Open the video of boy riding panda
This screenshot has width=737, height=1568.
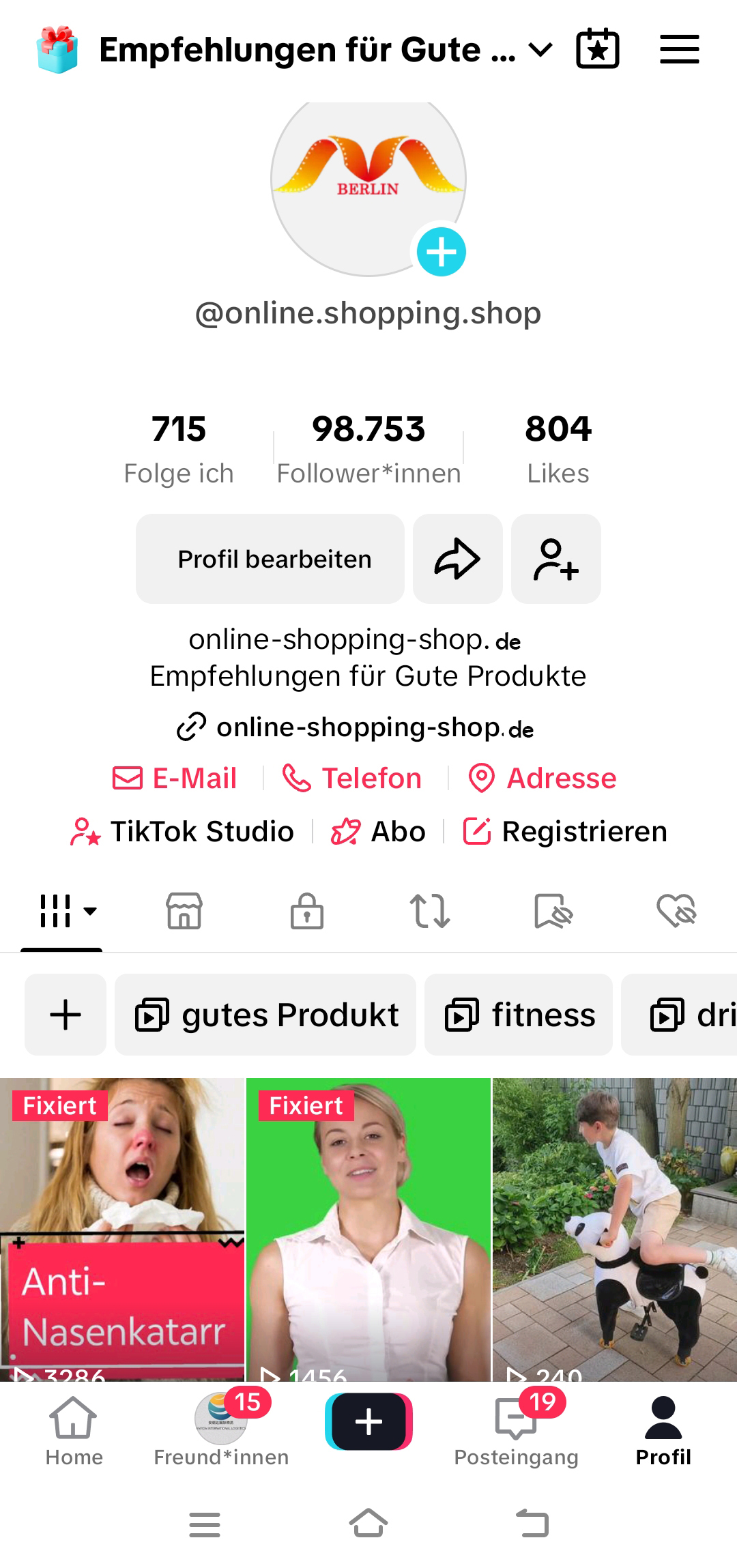click(614, 1228)
